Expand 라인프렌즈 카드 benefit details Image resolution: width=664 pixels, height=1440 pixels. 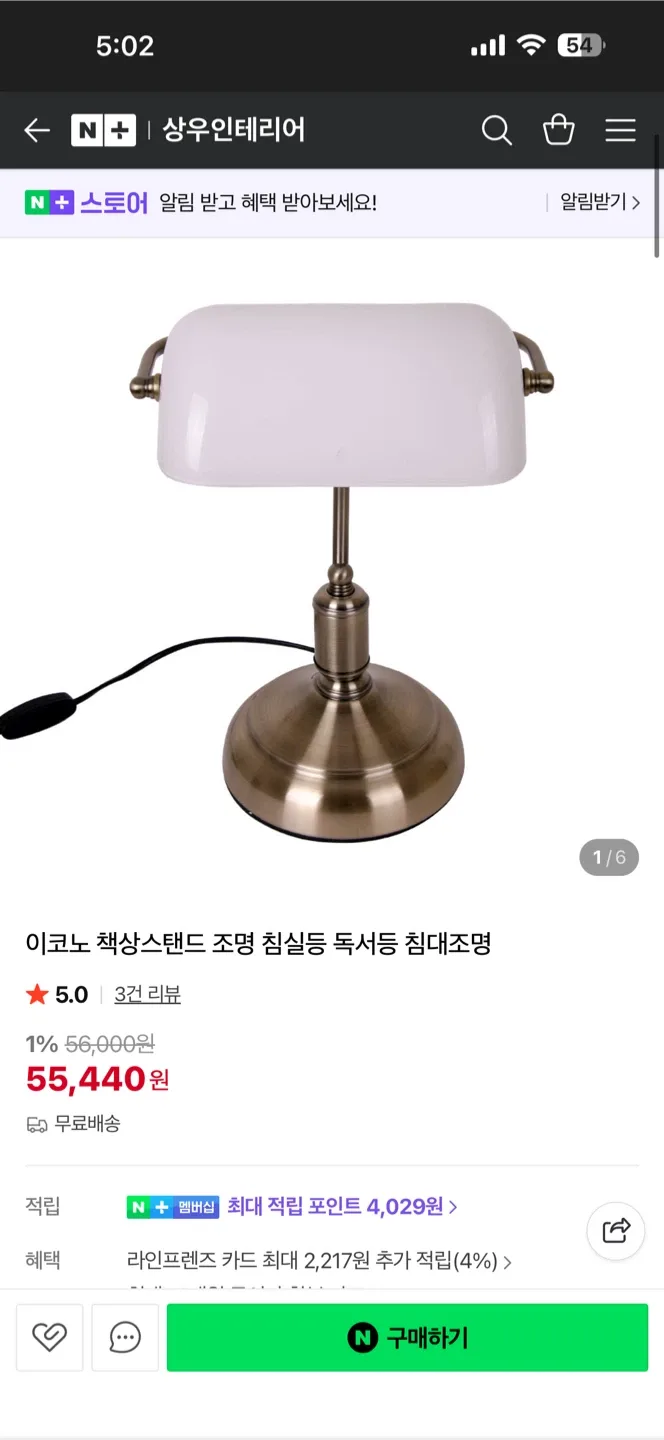pos(319,1261)
